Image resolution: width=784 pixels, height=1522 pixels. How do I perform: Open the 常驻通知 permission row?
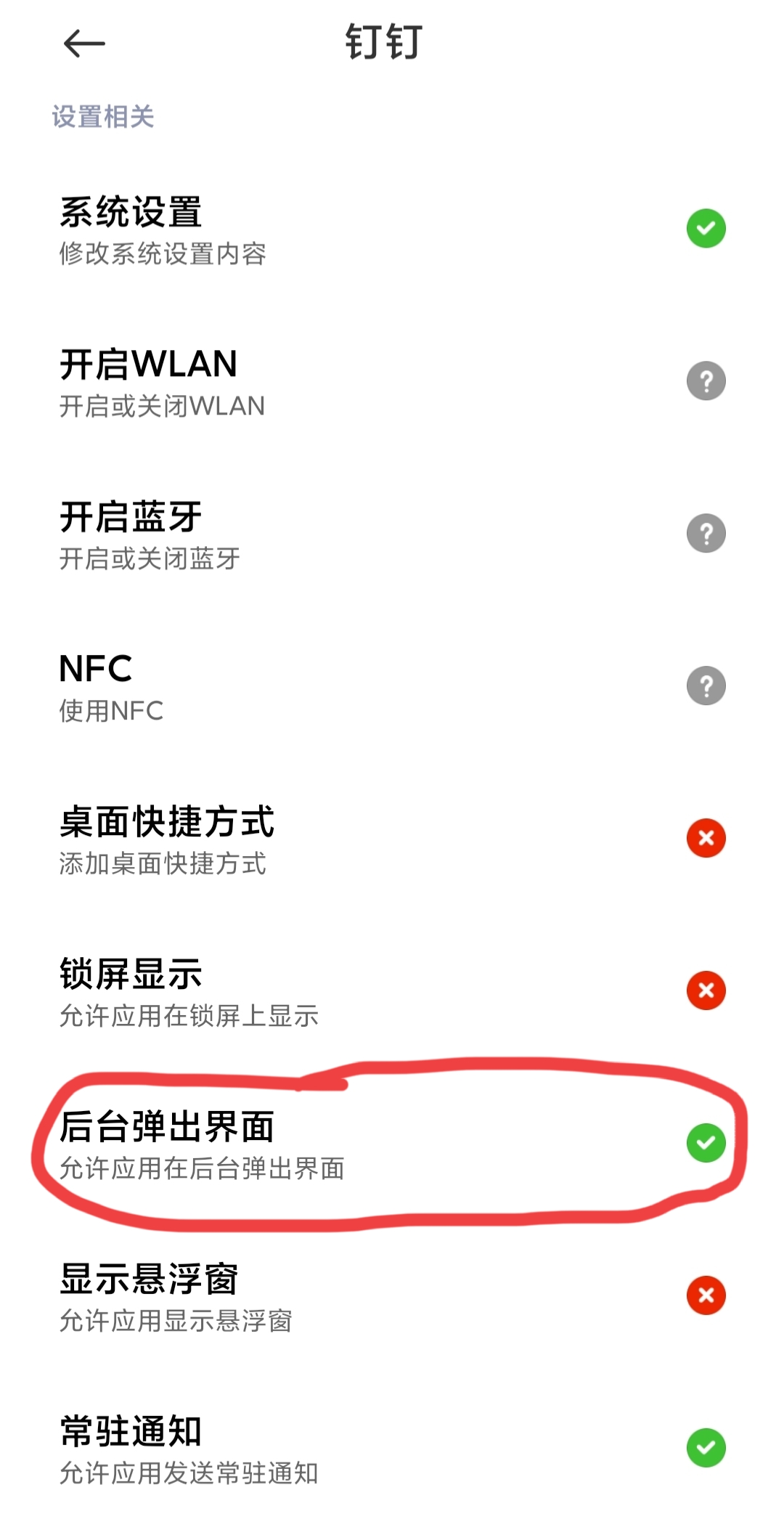(x=392, y=1449)
